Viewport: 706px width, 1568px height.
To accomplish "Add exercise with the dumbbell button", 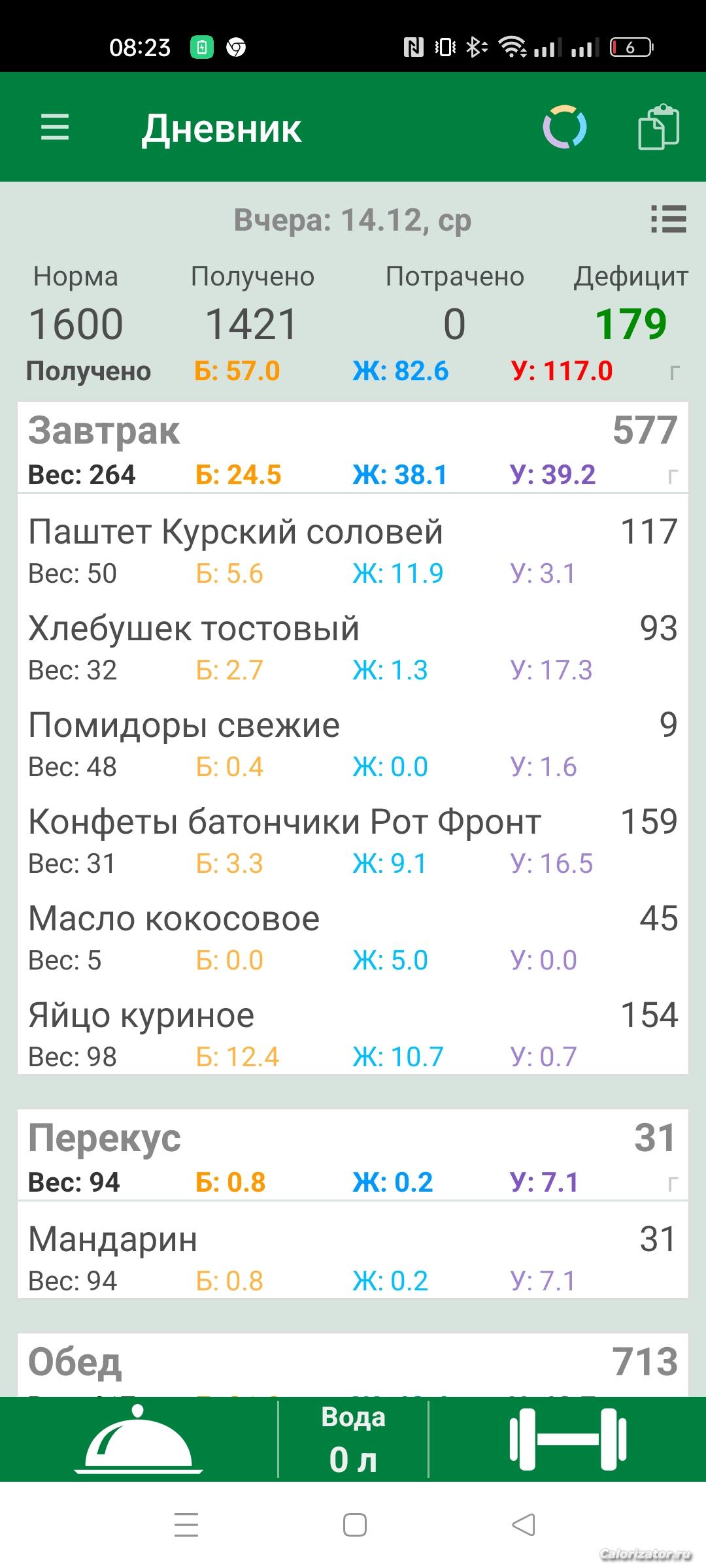I will pyautogui.click(x=567, y=1440).
